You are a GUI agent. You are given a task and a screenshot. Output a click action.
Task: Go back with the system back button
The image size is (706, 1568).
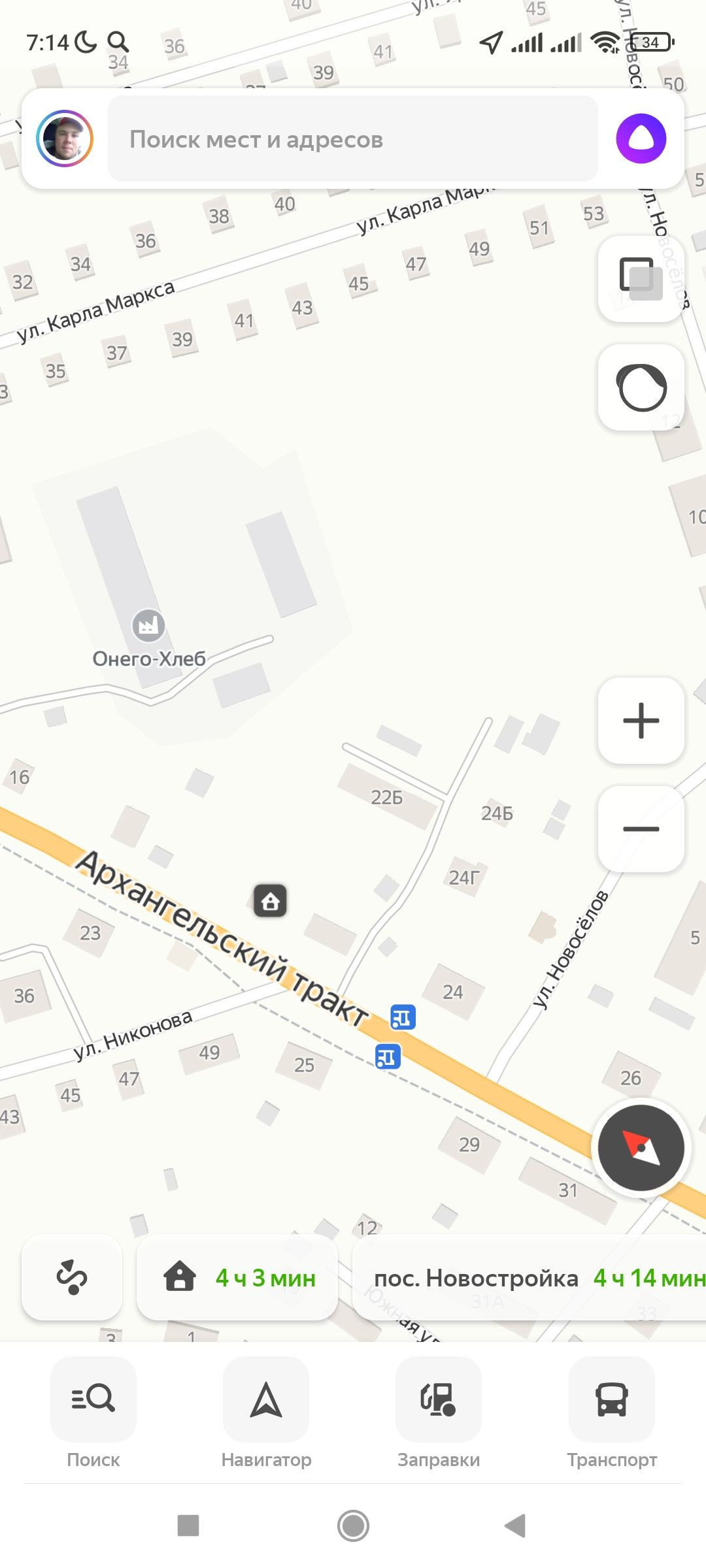tap(515, 1526)
